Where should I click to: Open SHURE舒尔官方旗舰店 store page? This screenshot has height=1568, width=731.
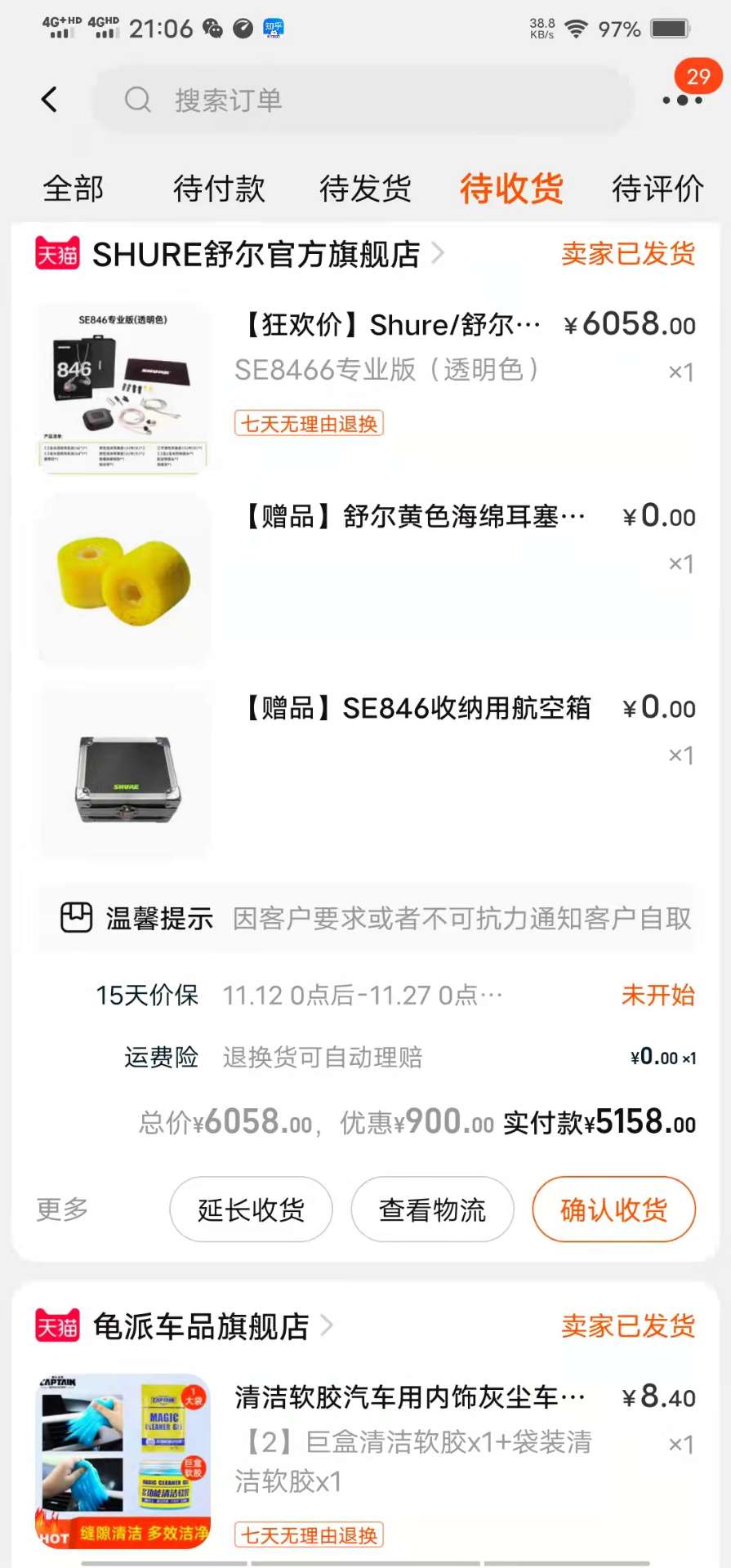[256, 254]
